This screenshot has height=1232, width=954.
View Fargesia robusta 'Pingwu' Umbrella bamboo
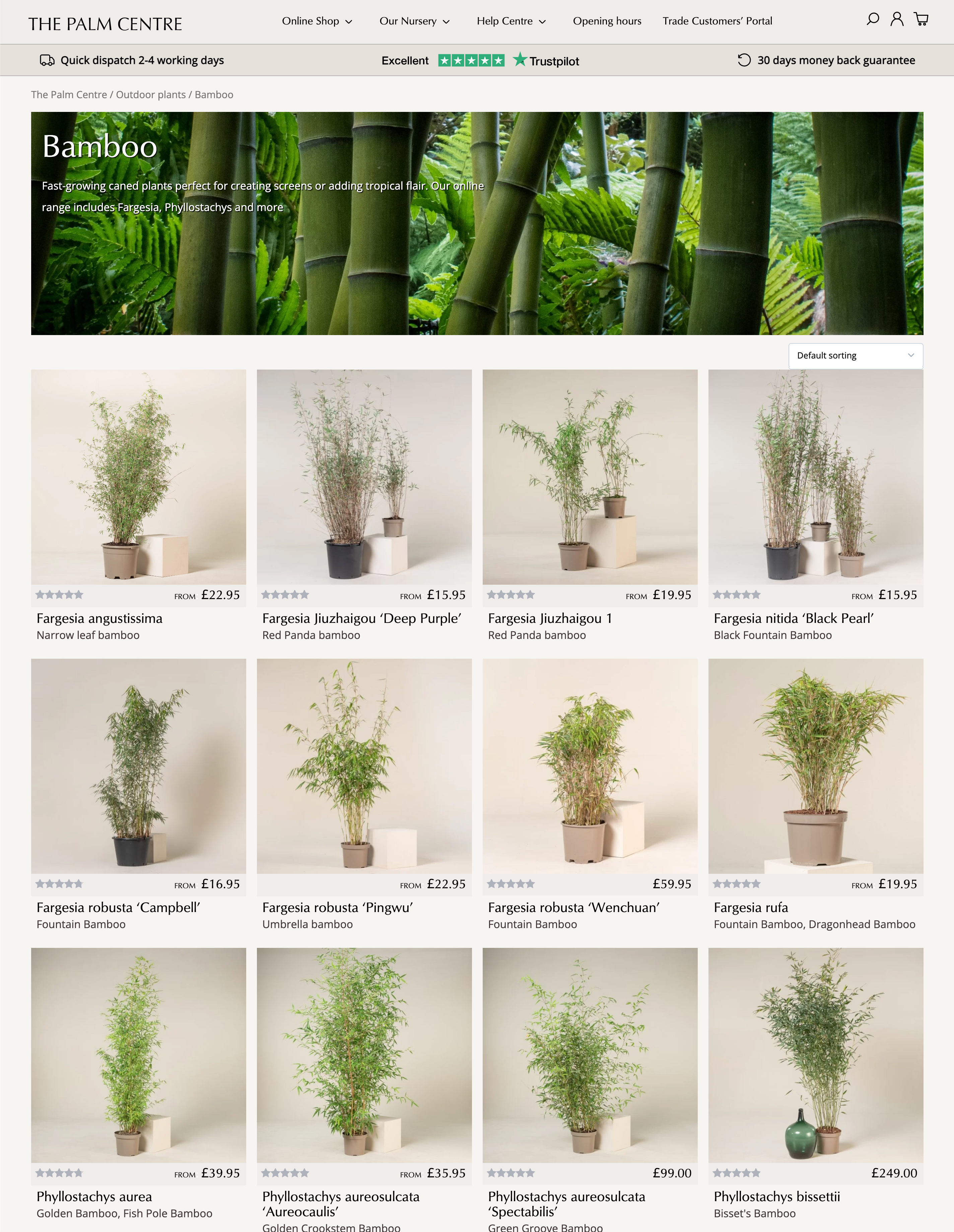337,908
